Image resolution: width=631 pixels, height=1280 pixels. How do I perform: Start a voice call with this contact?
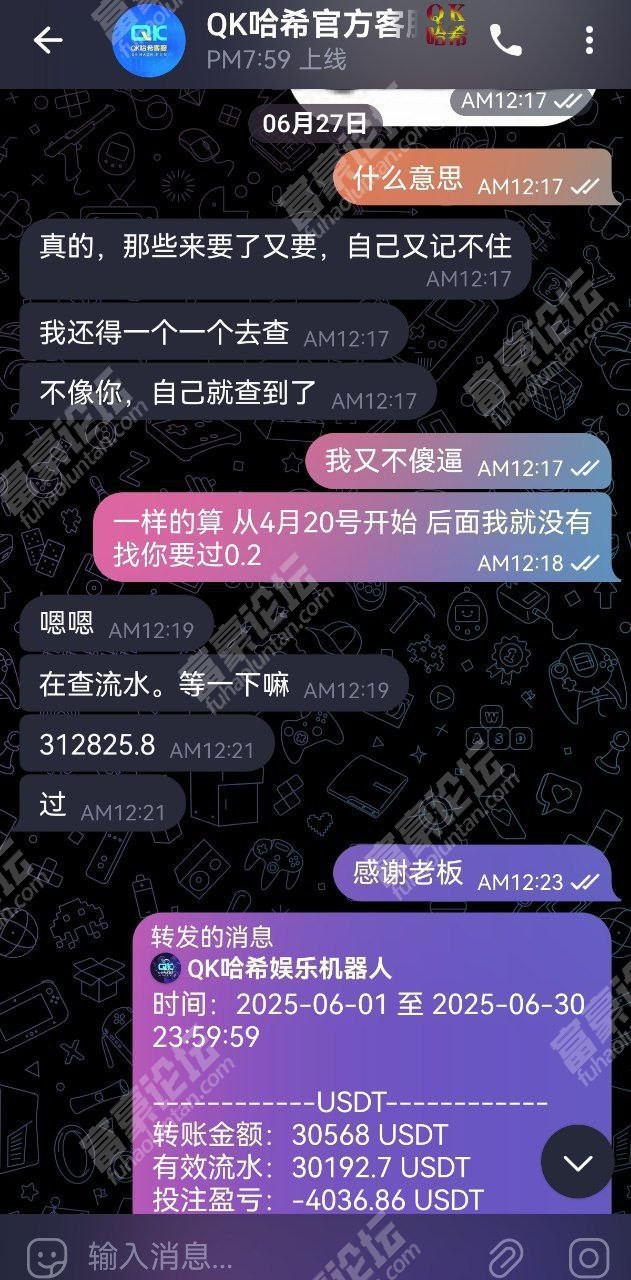[x=506, y=41]
